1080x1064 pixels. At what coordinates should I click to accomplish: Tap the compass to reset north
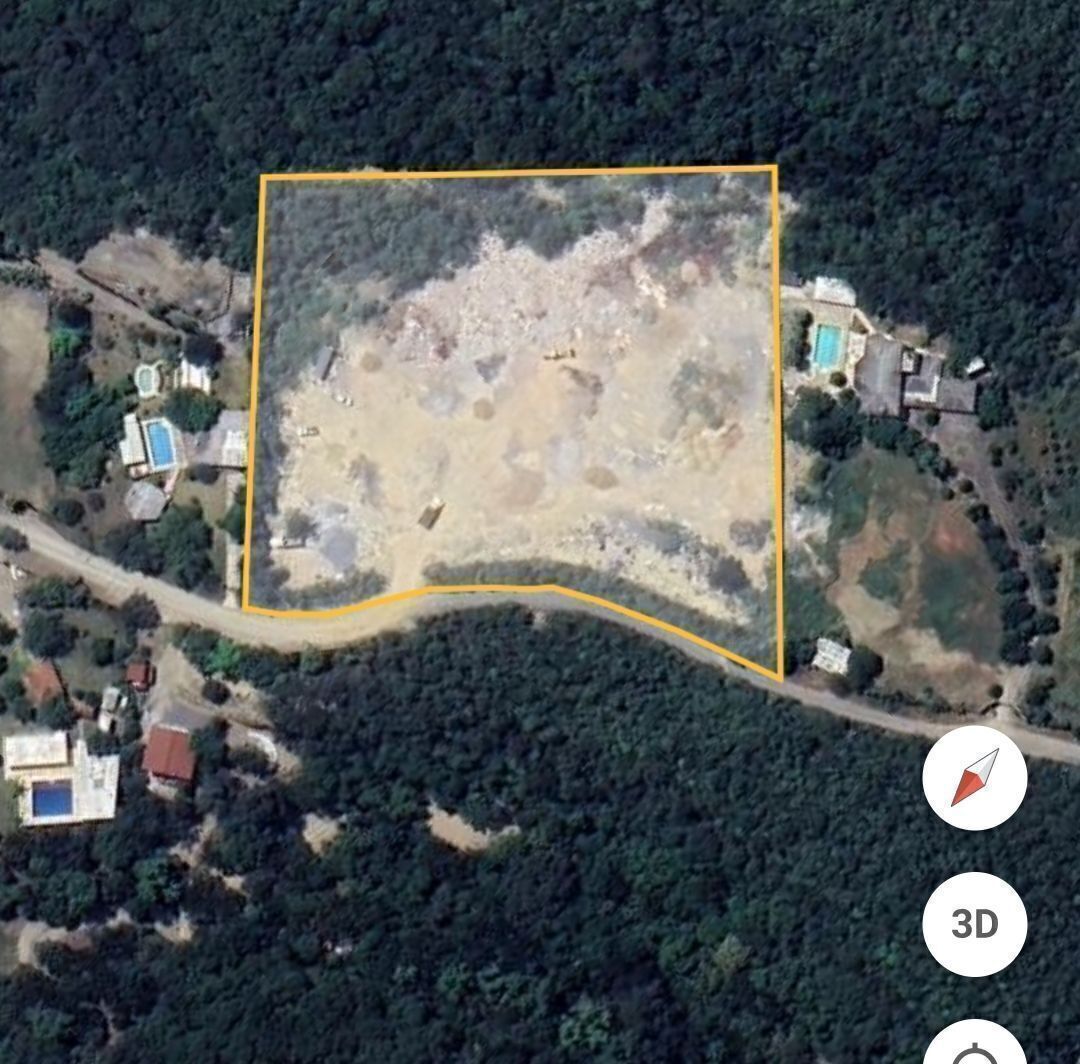point(974,778)
